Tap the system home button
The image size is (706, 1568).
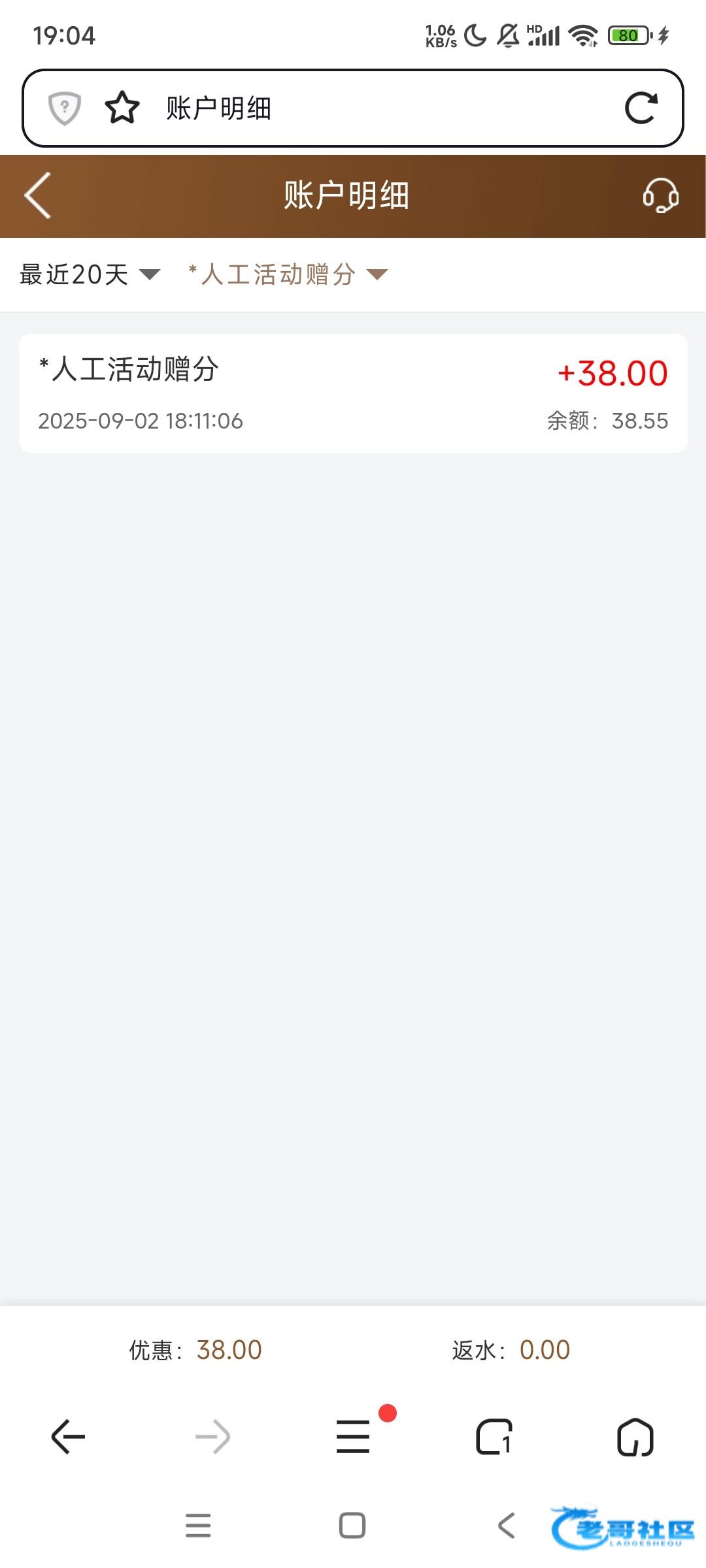click(x=352, y=1526)
